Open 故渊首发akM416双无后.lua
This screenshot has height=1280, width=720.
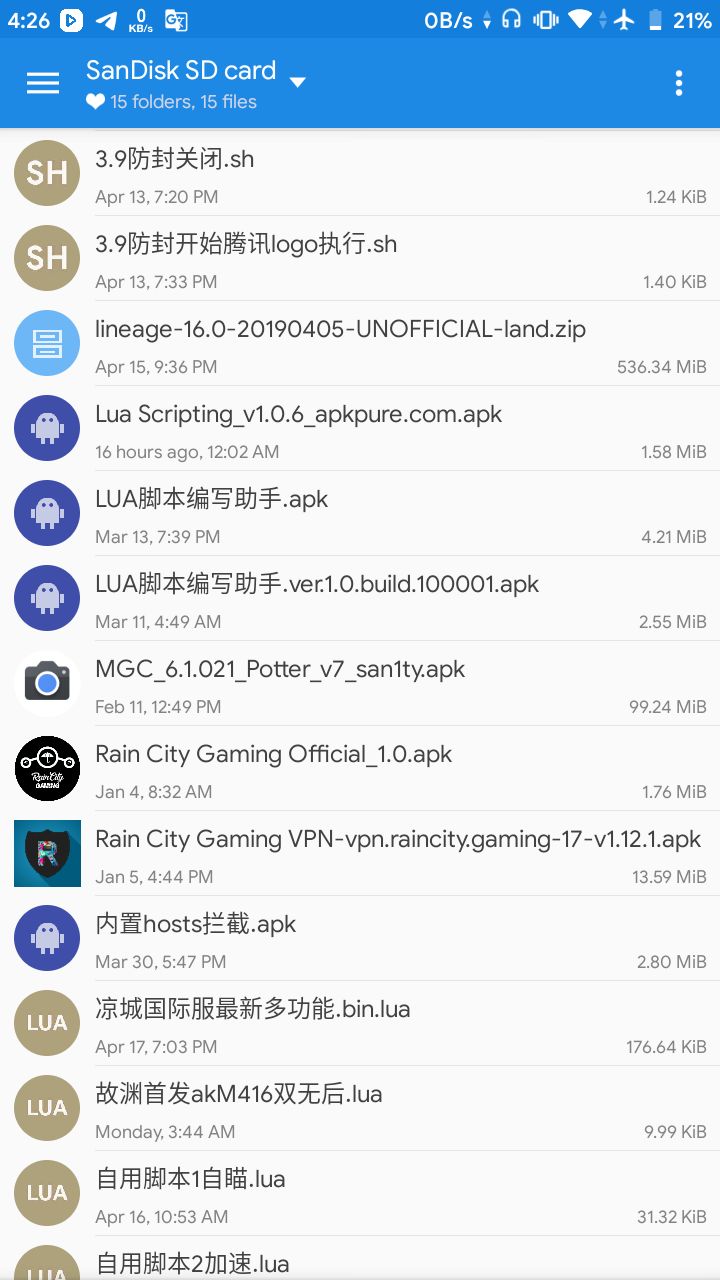click(360, 1108)
